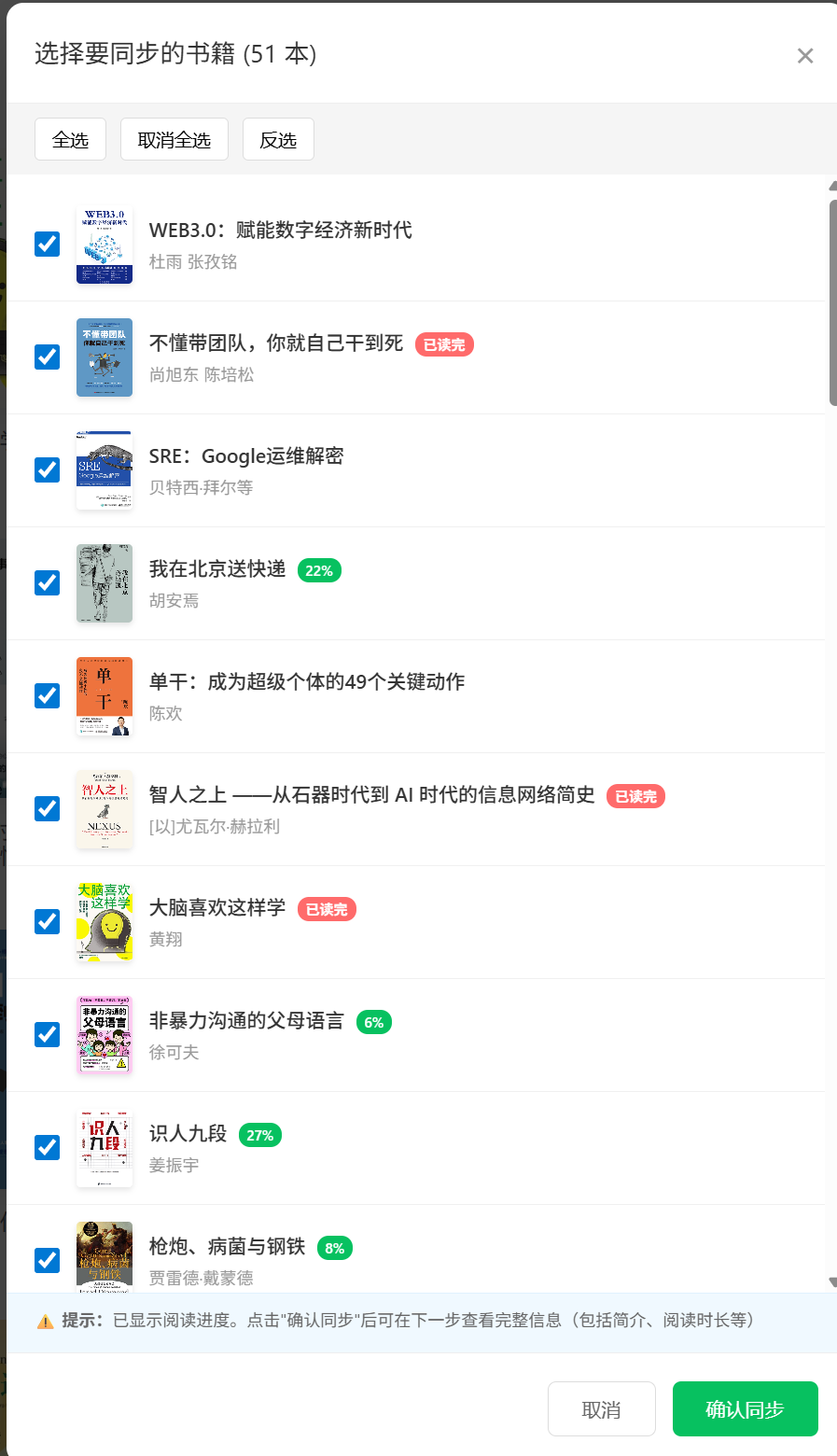Uncheck the 识人九段 book
The image size is (837, 1456).
click(48, 1148)
